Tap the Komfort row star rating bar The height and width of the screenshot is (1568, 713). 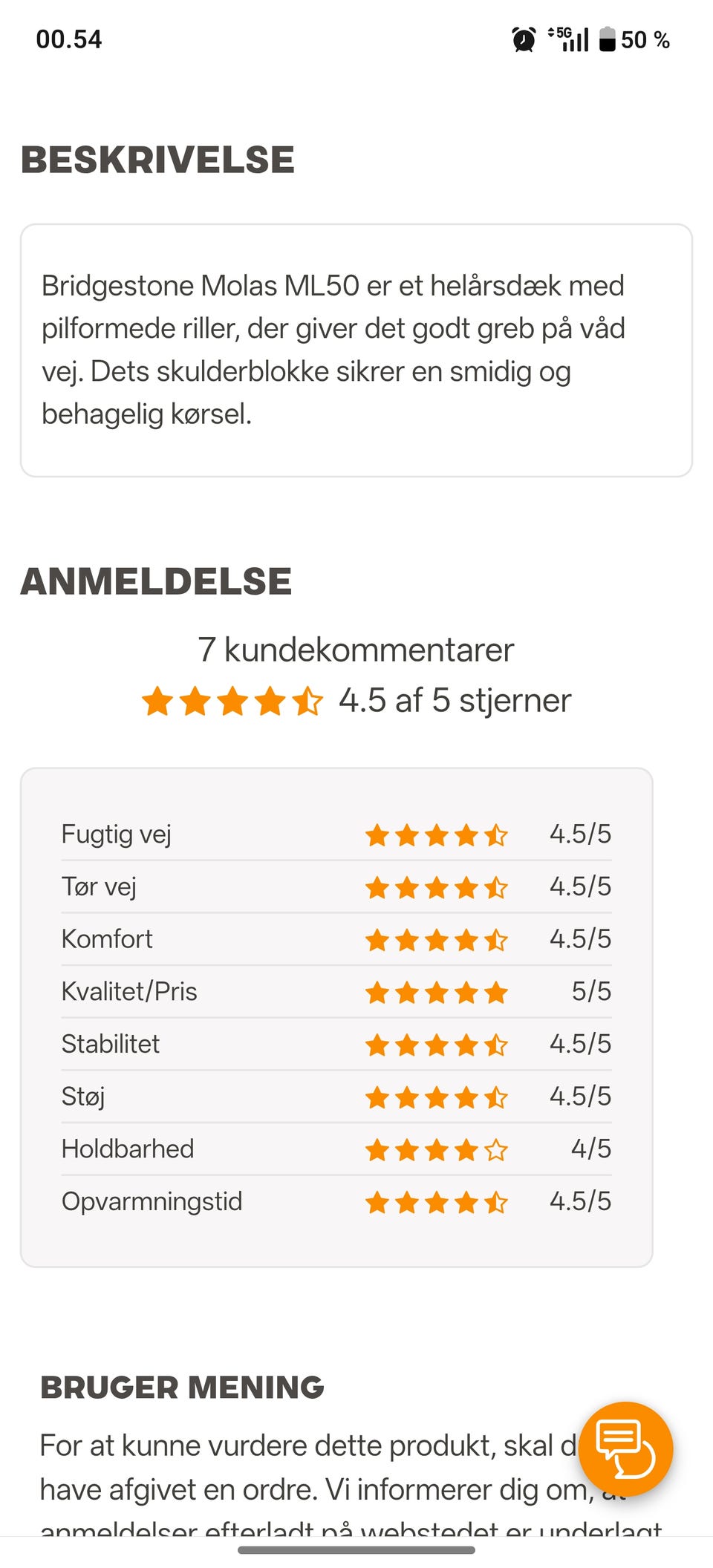437,938
